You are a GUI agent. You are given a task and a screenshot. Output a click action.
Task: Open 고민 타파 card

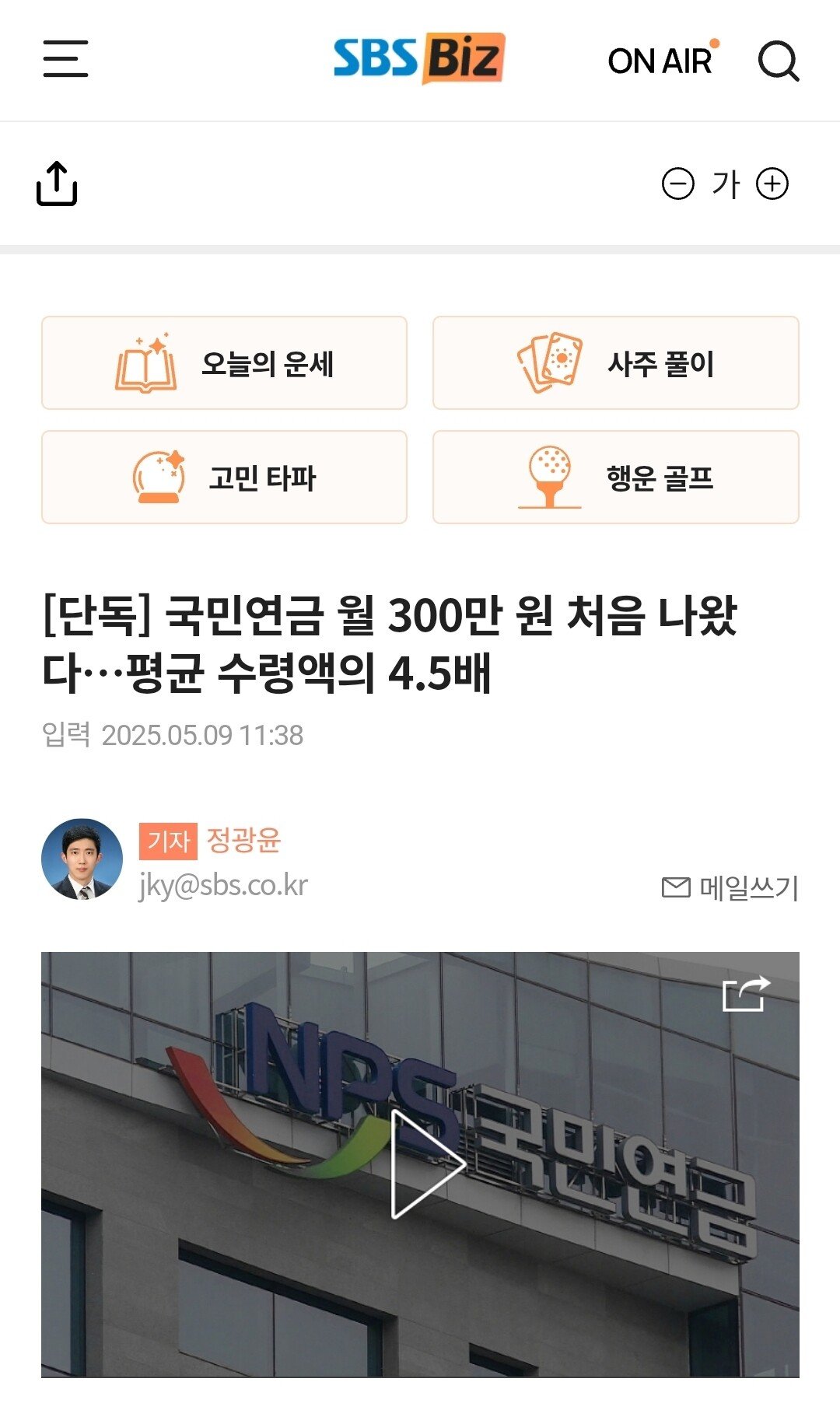tap(224, 478)
